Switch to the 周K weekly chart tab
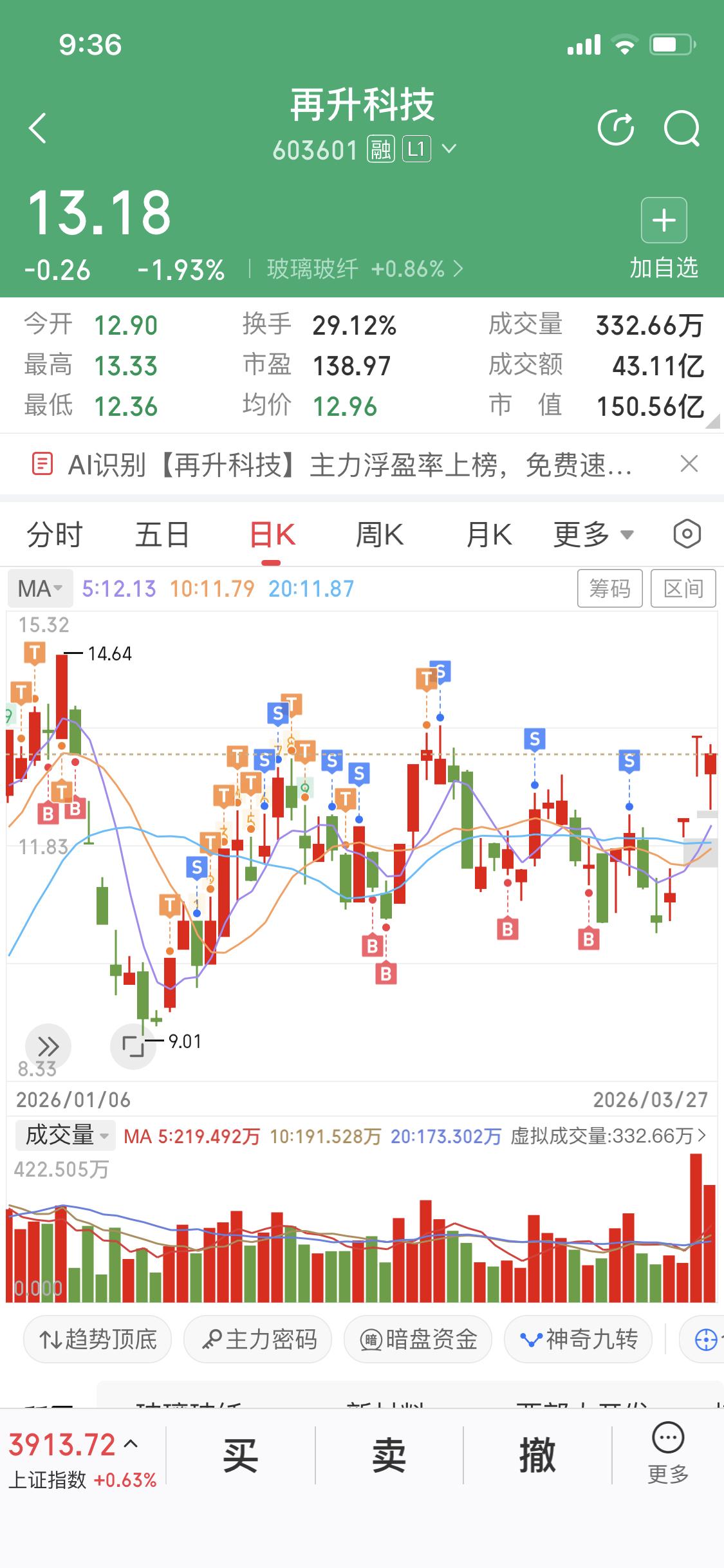 [379, 534]
